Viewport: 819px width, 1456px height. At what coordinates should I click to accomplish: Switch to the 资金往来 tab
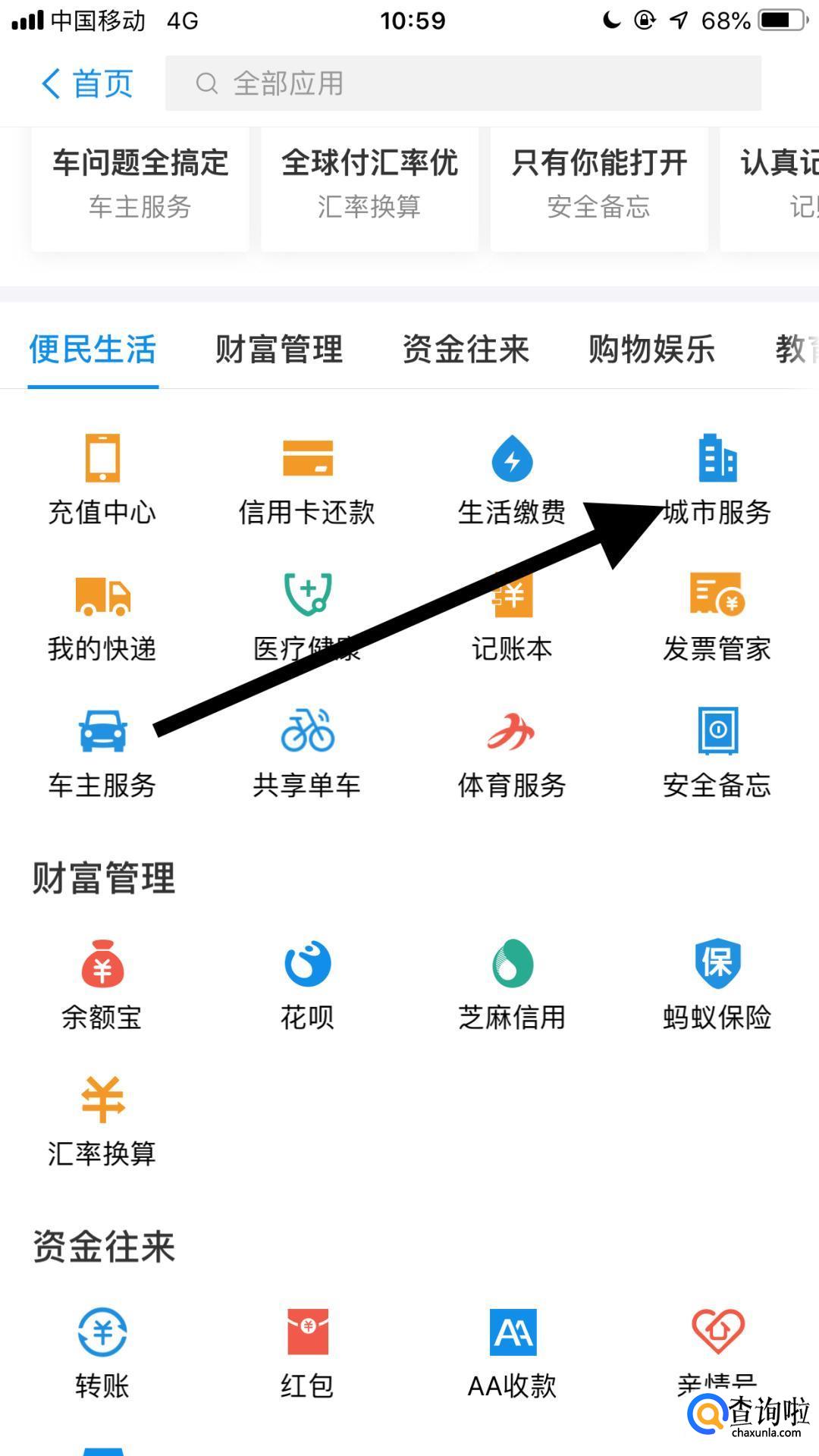click(x=466, y=350)
